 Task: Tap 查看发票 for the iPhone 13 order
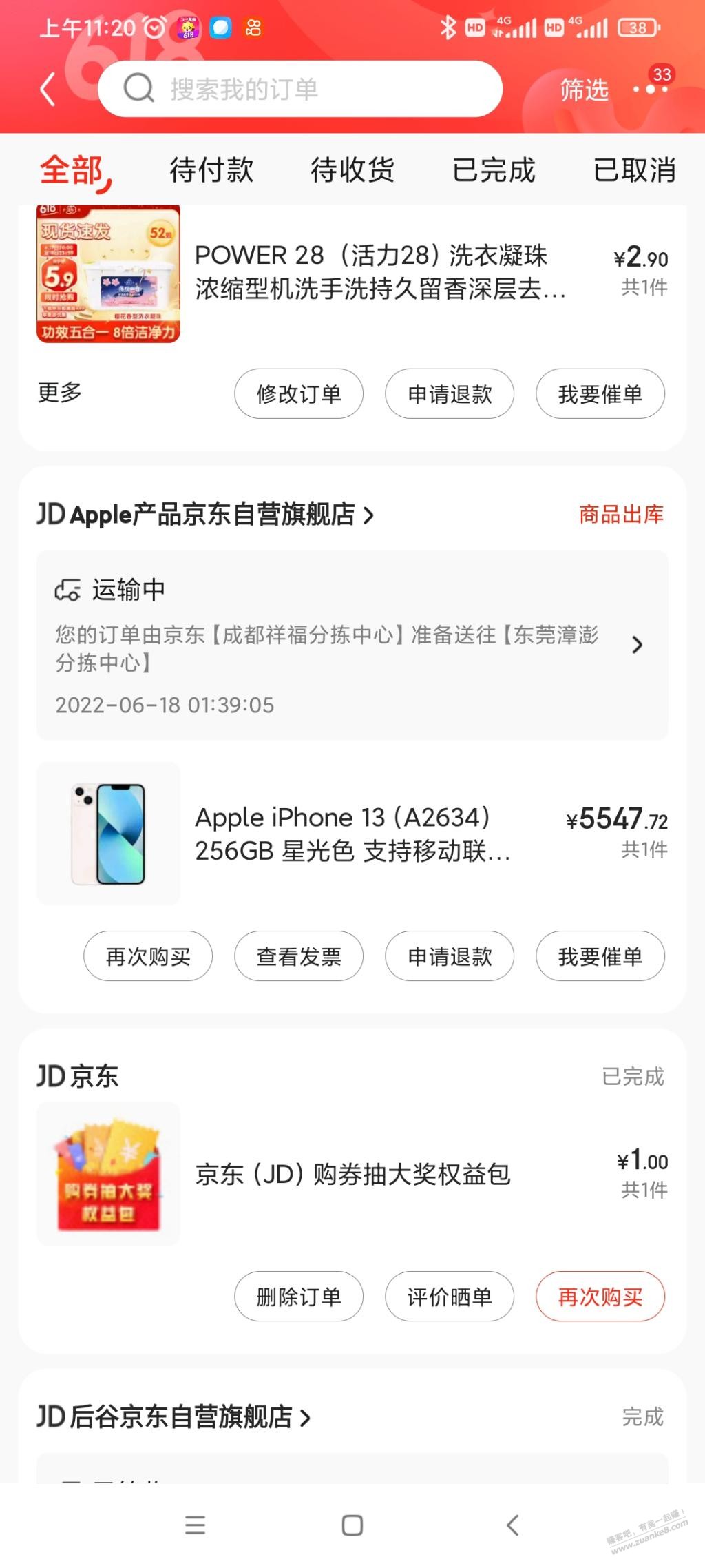click(x=298, y=956)
